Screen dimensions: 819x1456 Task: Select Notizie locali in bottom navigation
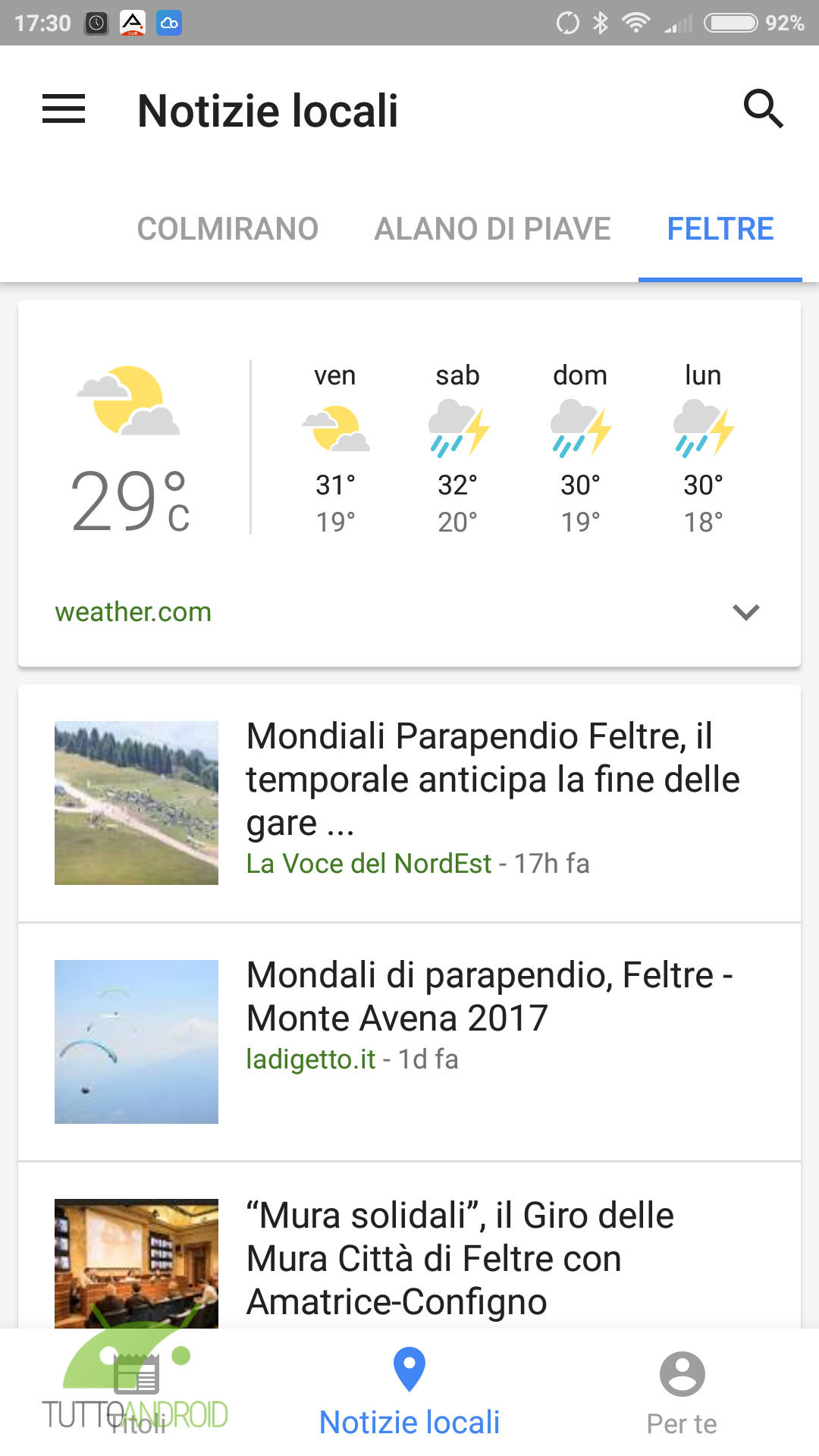tap(409, 1392)
